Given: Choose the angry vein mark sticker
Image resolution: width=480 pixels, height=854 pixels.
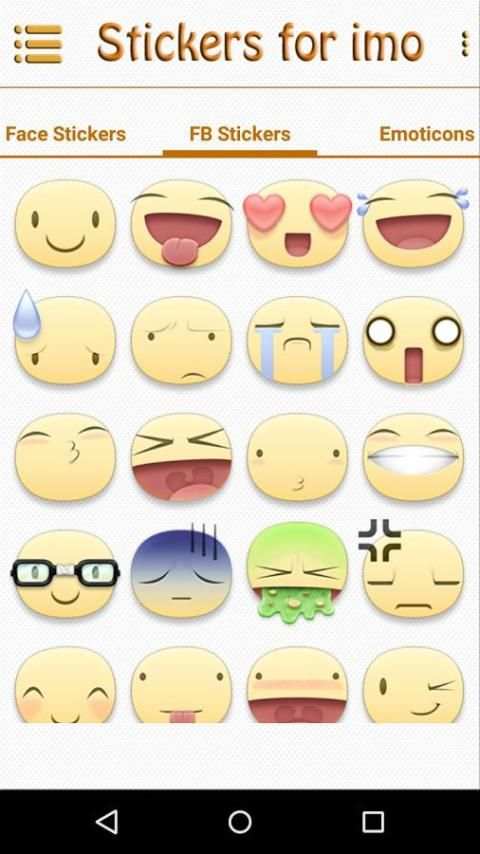Looking at the screenshot, I should 412,569.
